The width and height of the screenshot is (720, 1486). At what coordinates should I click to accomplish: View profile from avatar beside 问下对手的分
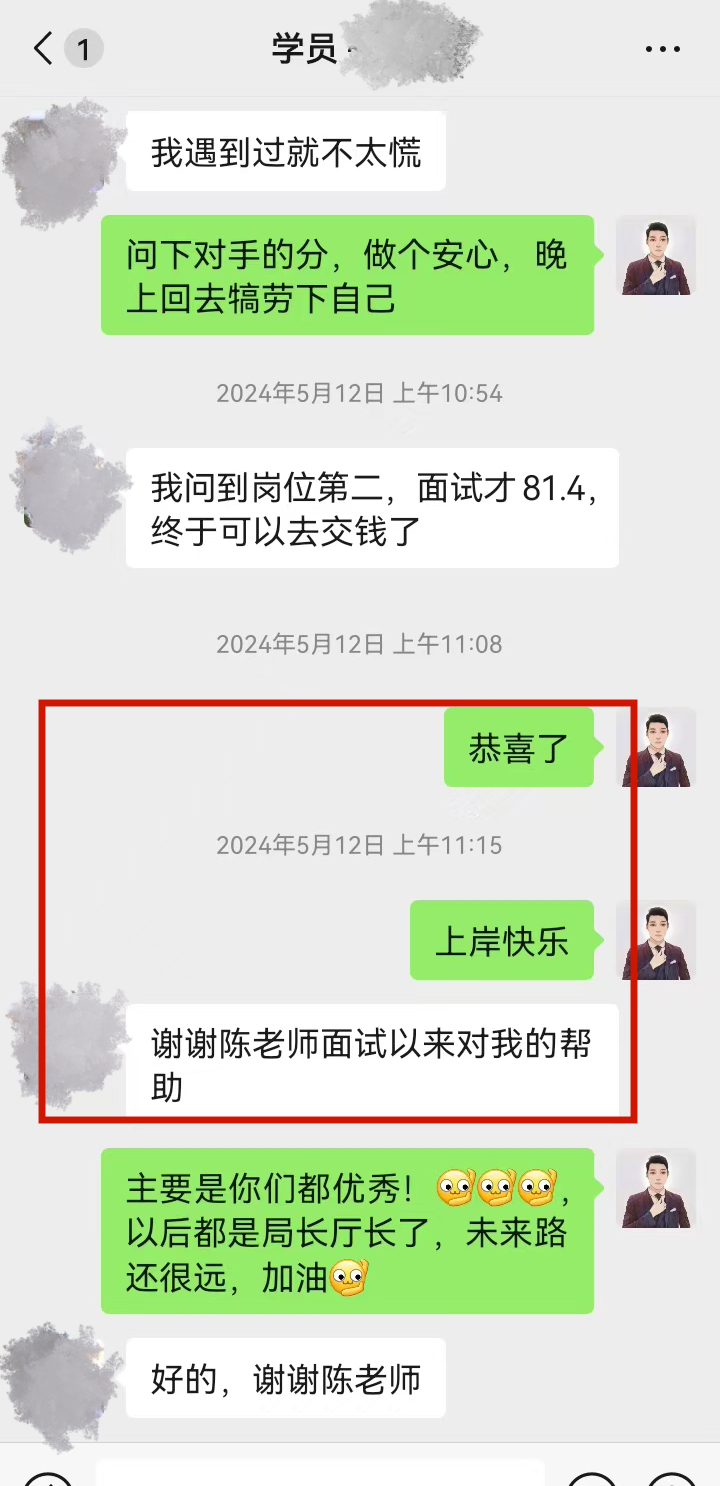[x=656, y=255]
